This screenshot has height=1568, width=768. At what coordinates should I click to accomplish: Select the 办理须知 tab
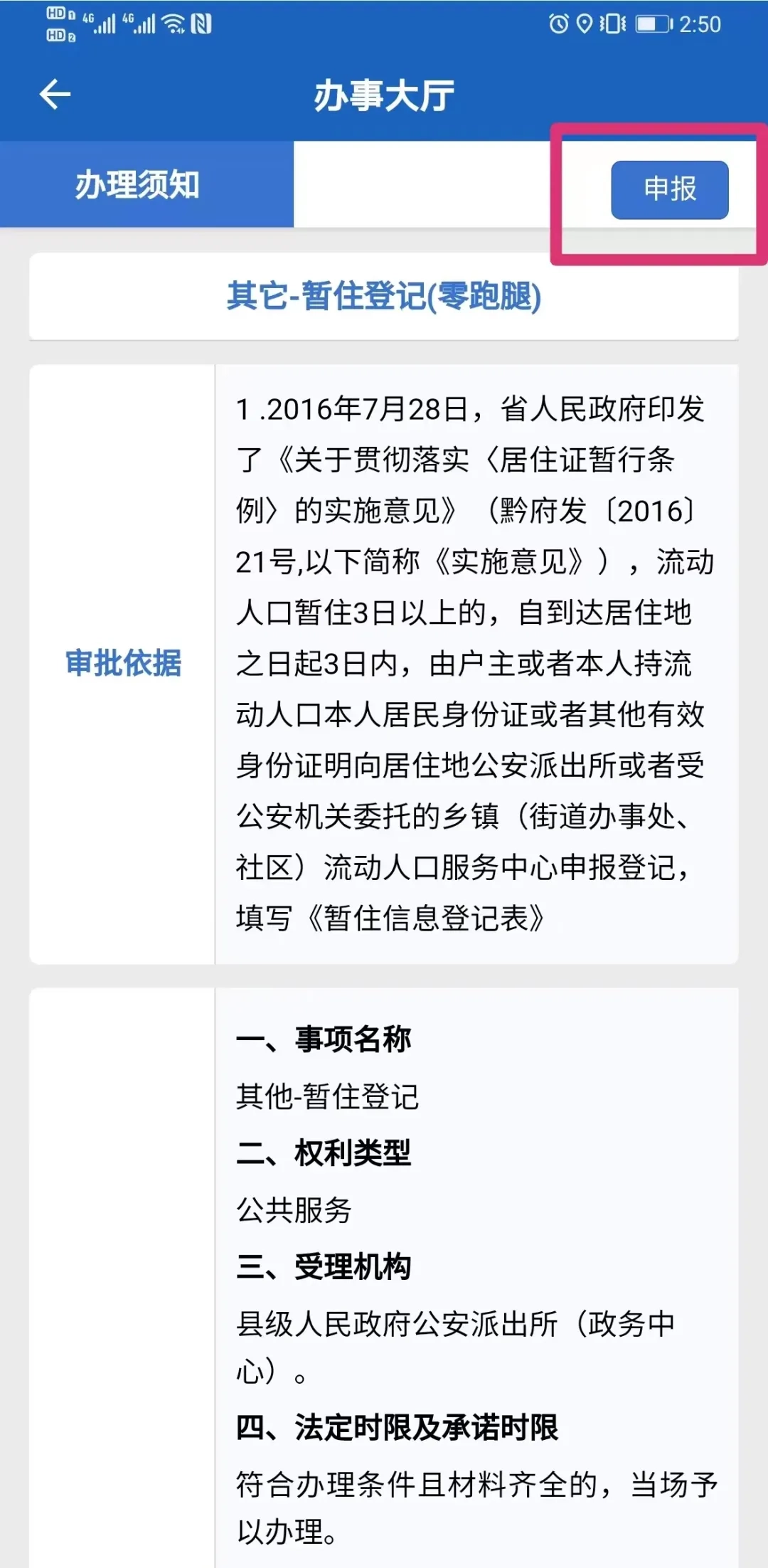[x=138, y=185]
